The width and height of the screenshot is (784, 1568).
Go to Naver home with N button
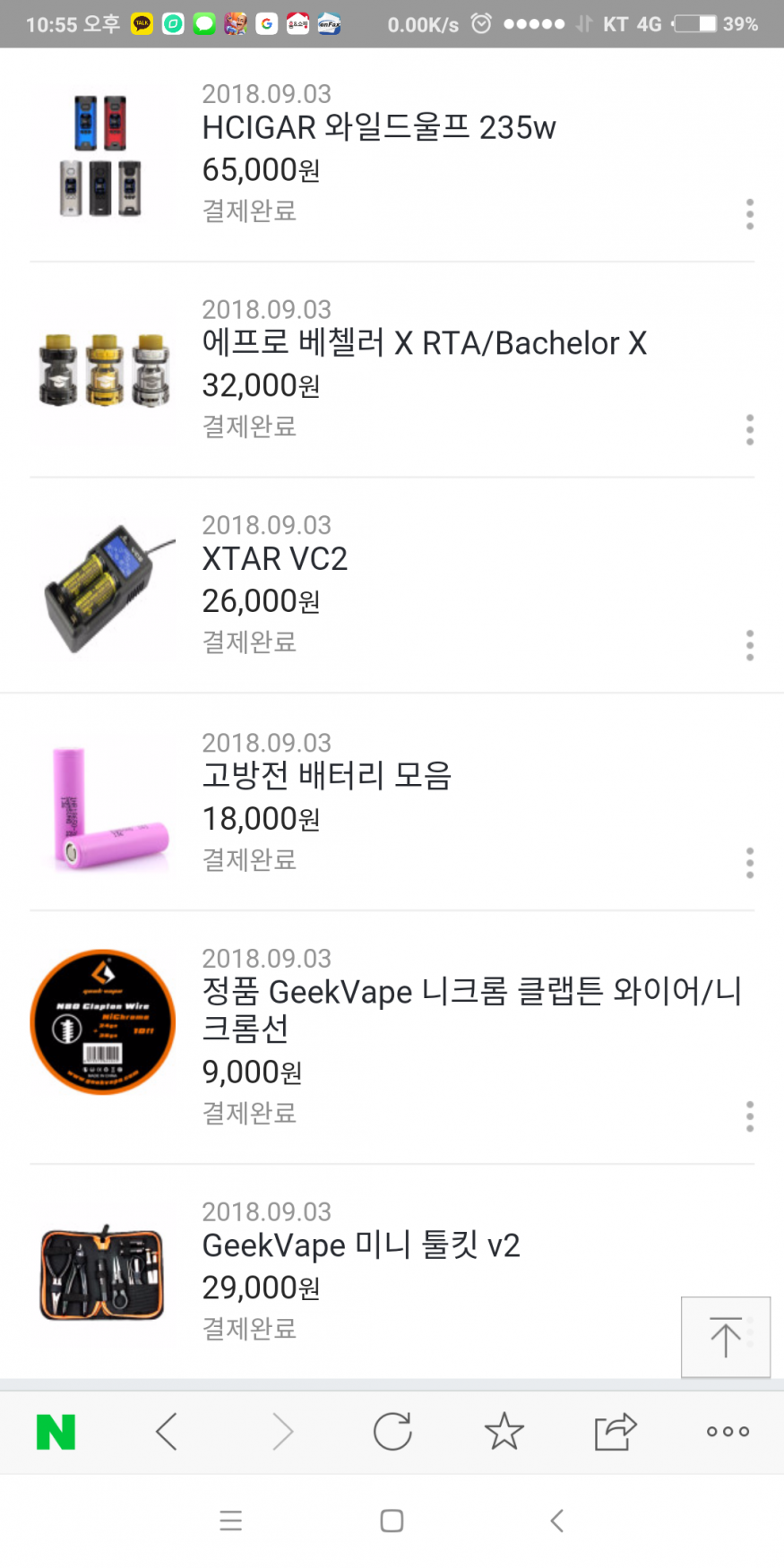coord(56,1432)
